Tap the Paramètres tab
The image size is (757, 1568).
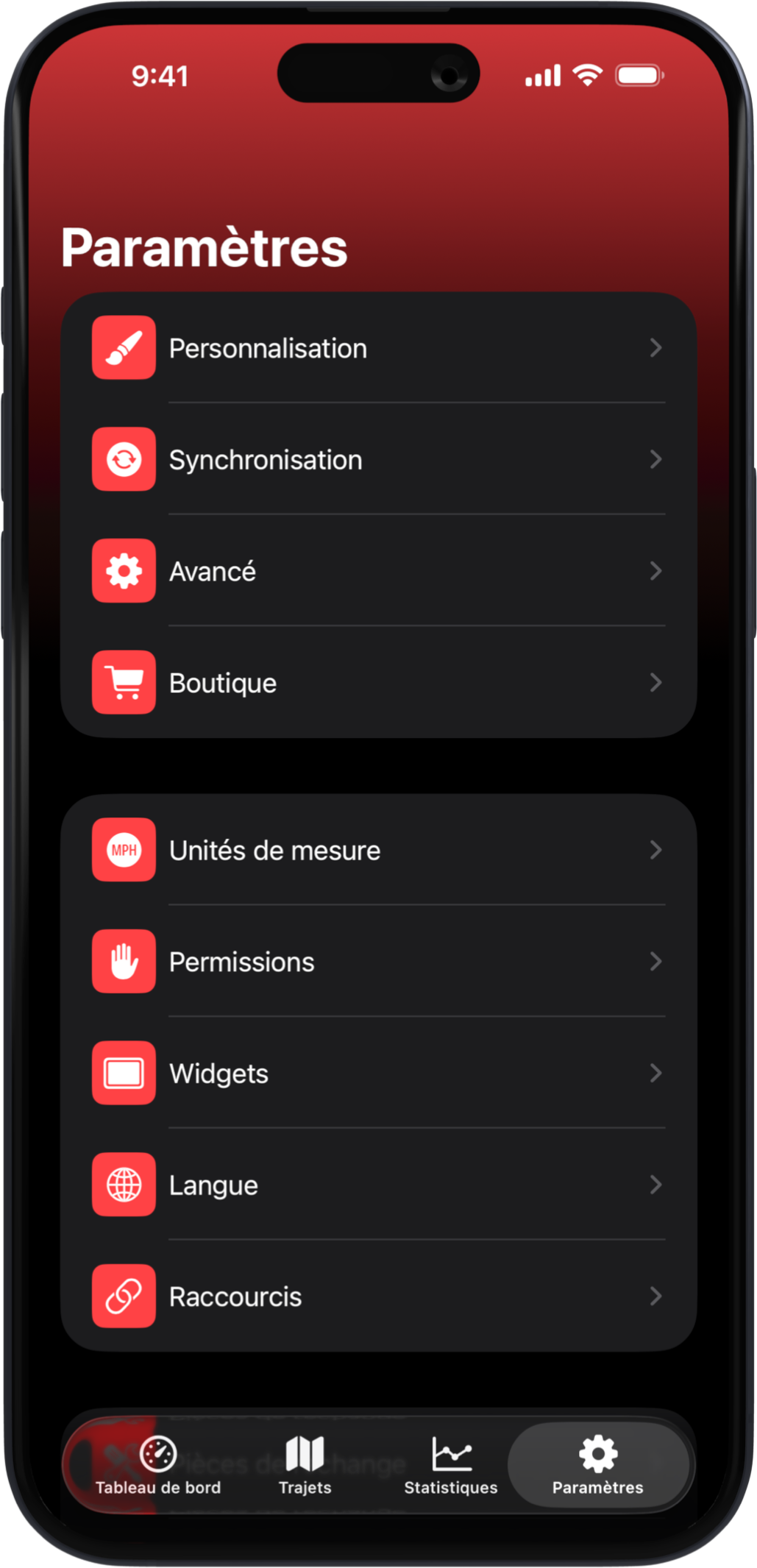point(597,1465)
